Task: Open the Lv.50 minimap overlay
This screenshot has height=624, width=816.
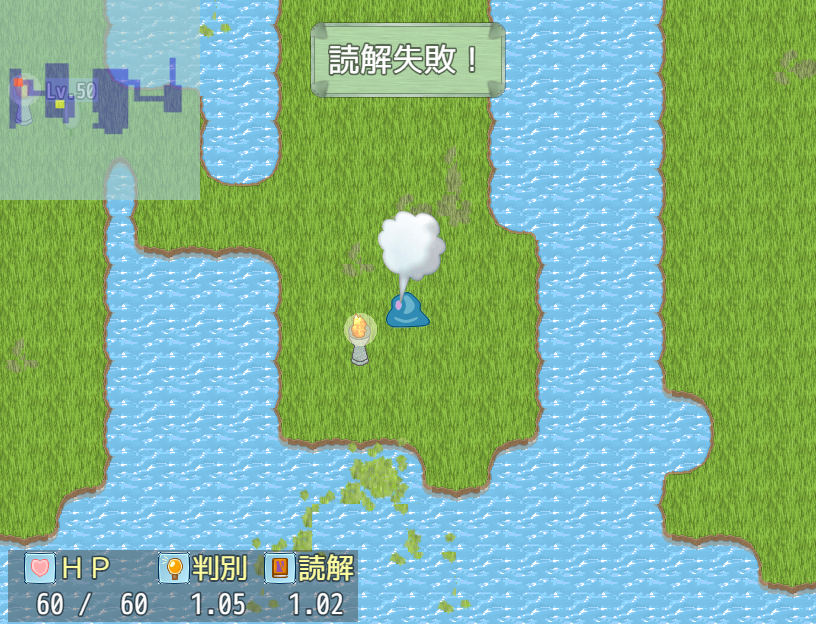Action: click(99, 99)
